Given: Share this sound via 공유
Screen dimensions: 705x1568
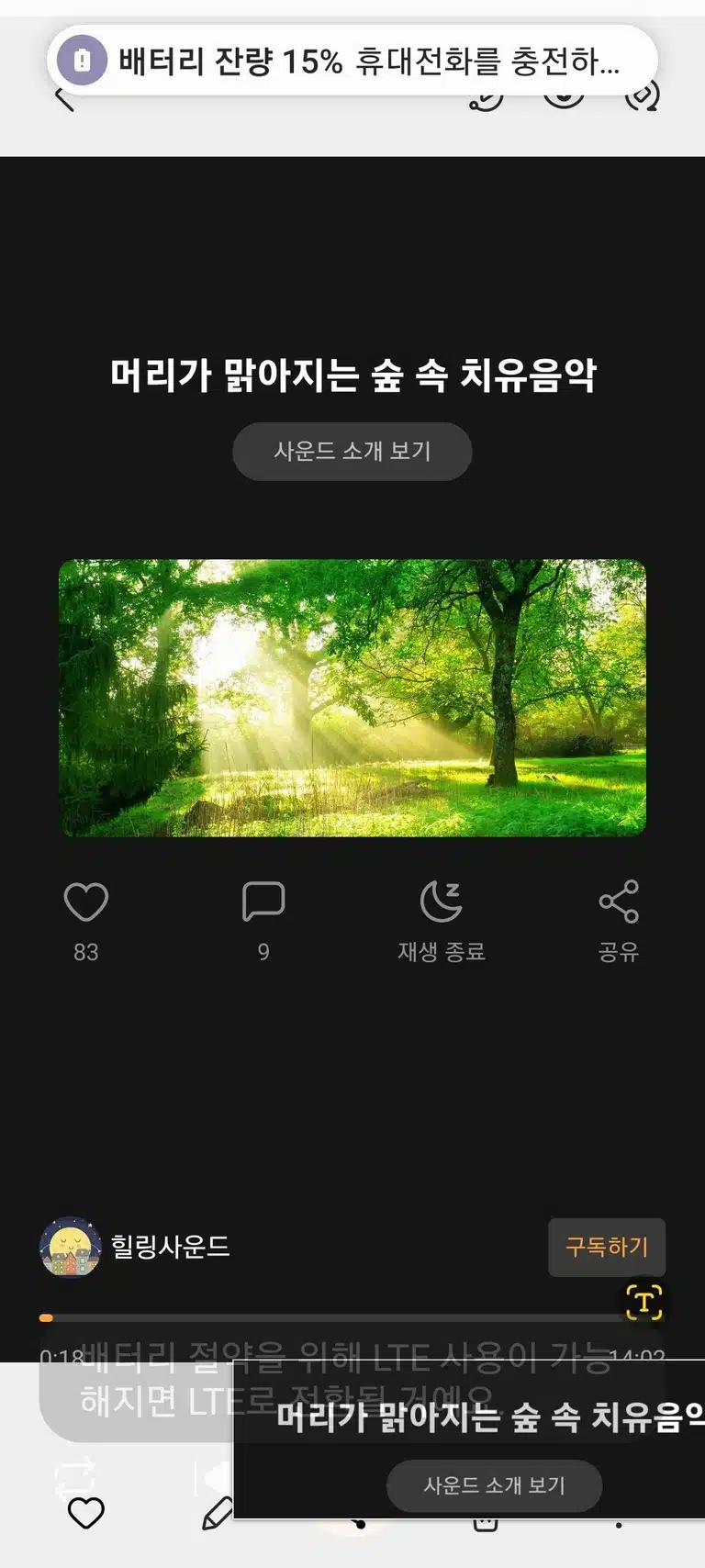Looking at the screenshot, I should [618, 920].
